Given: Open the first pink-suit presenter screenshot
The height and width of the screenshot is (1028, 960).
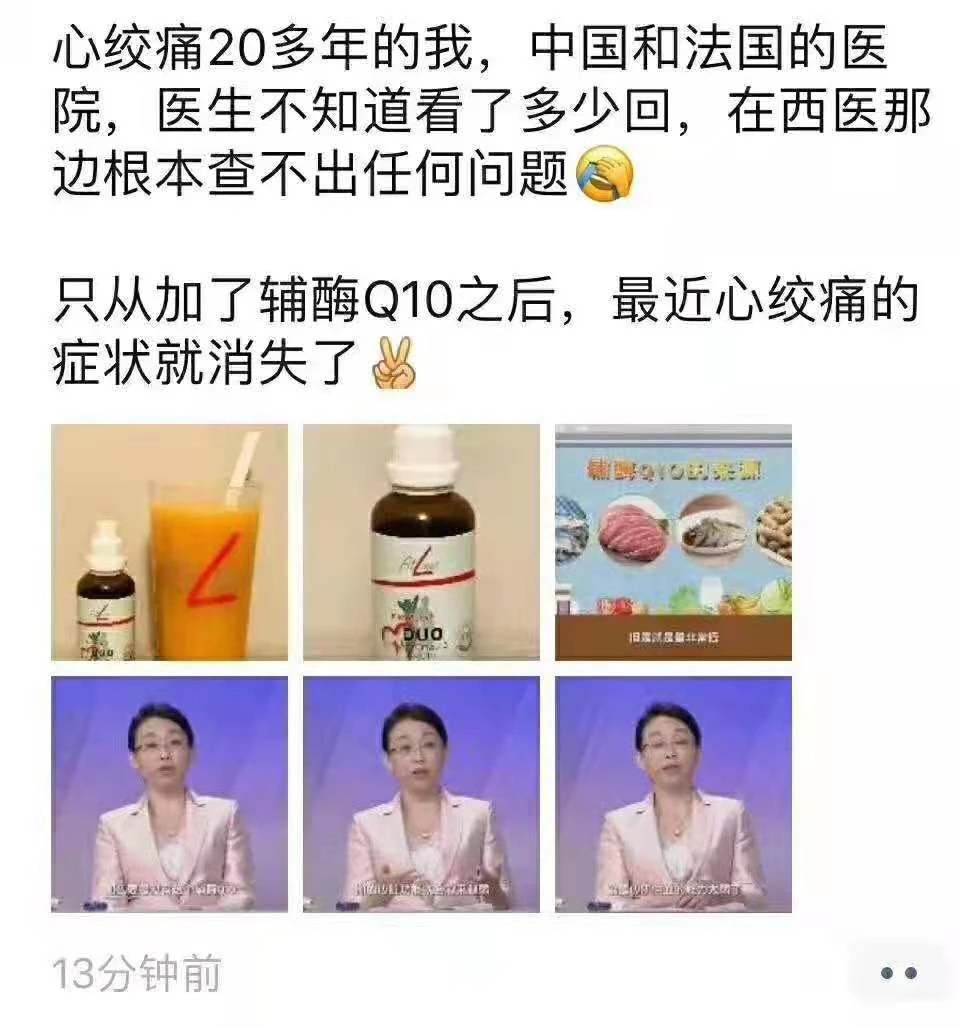Looking at the screenshot, I should click(x=169, y=794).
